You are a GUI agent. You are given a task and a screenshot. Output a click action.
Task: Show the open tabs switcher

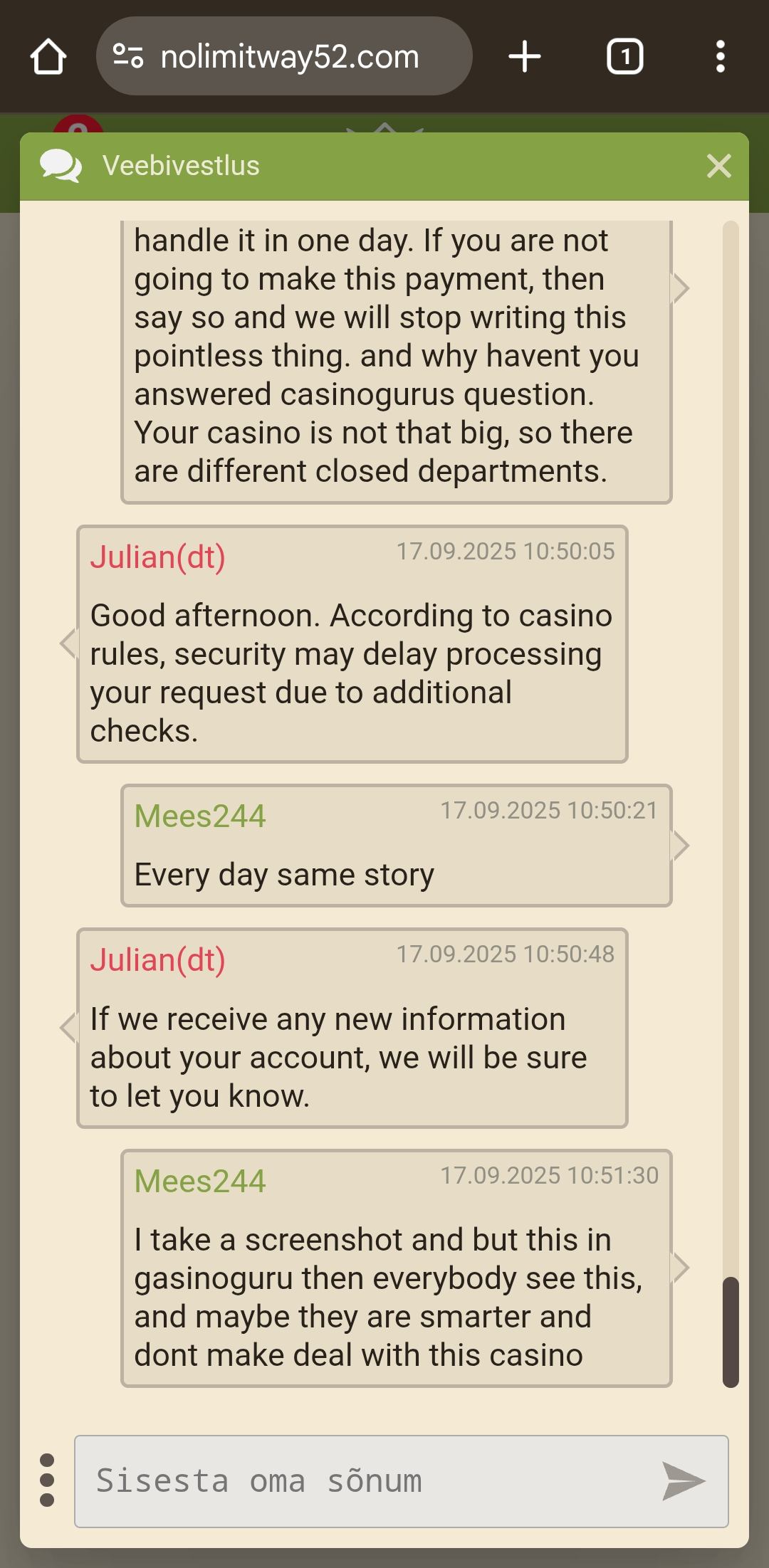624,56
